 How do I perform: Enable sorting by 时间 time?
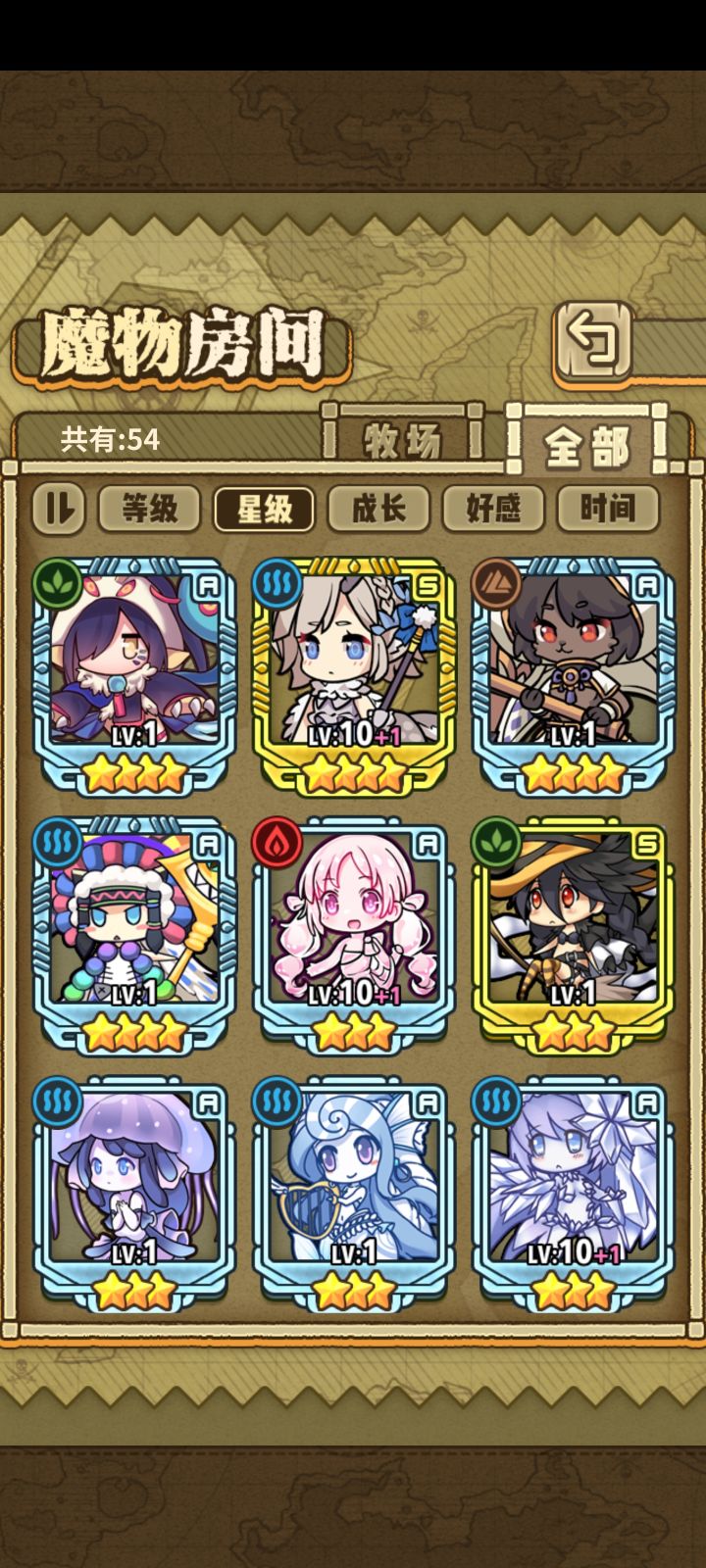pos(607,508)
